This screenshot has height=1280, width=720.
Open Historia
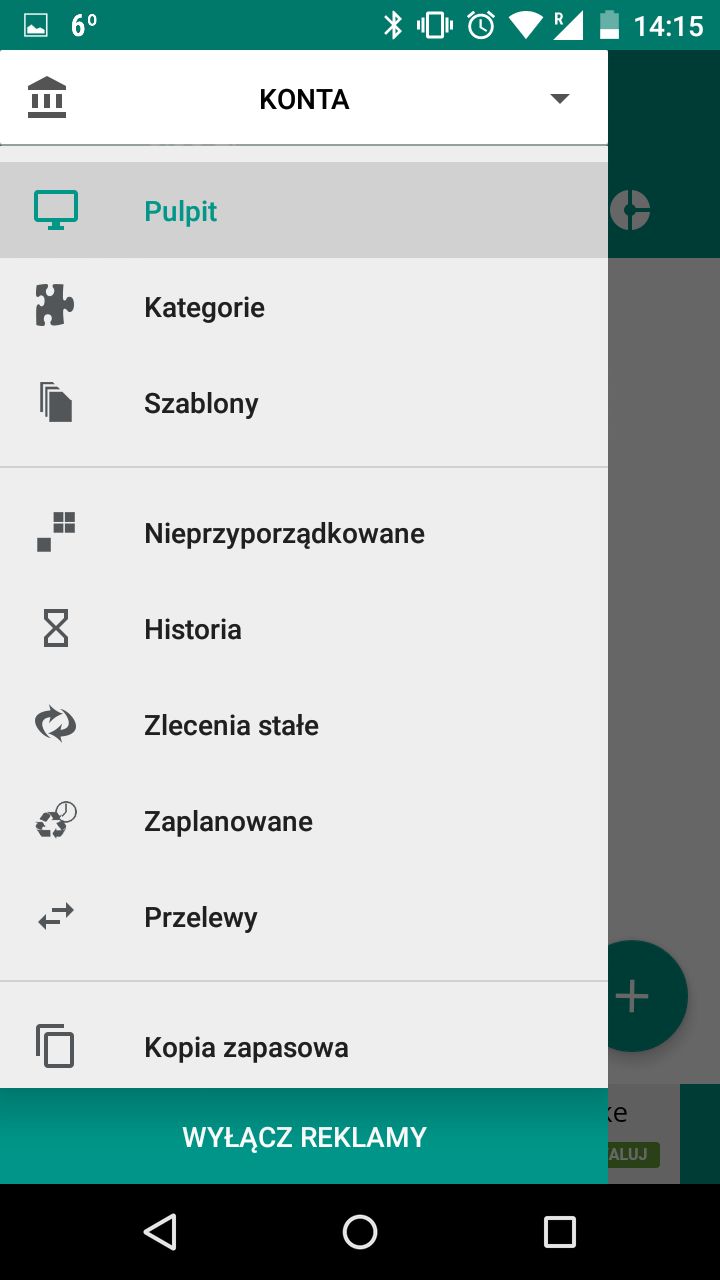tap(304, 629)
